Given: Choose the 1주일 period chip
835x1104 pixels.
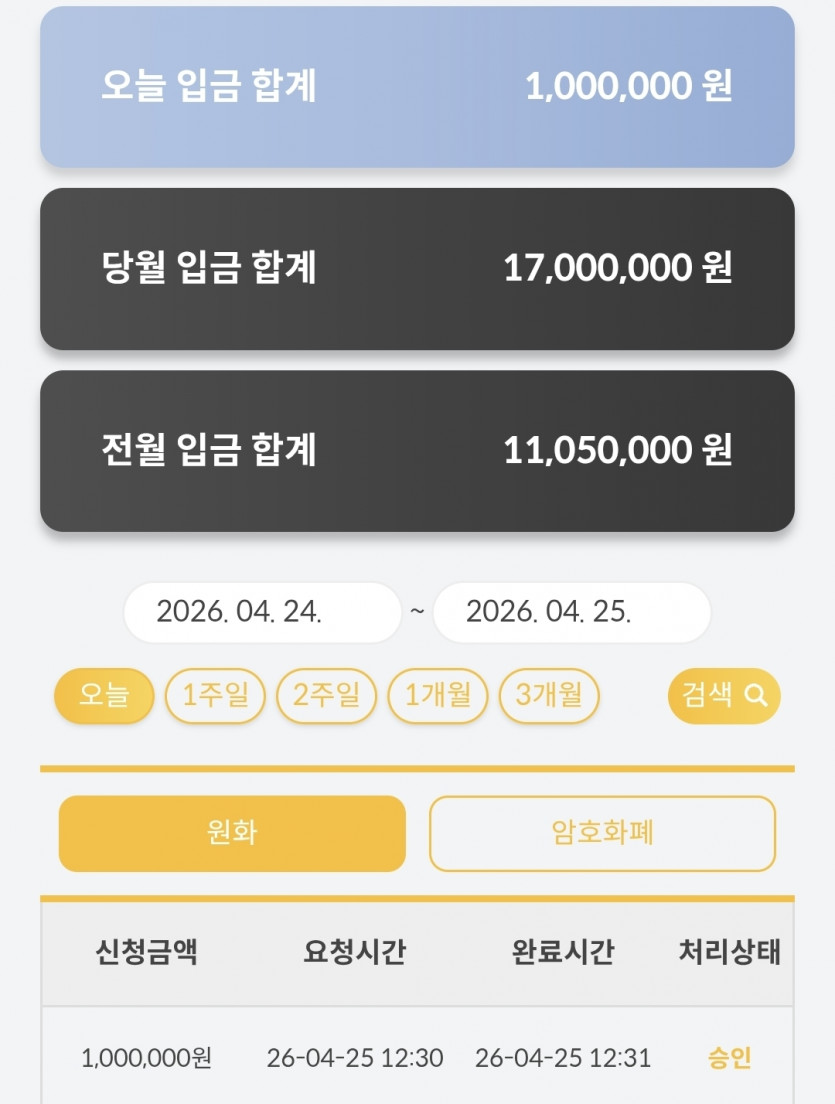Looking at the screenshot, I should [x=215, y=696].
